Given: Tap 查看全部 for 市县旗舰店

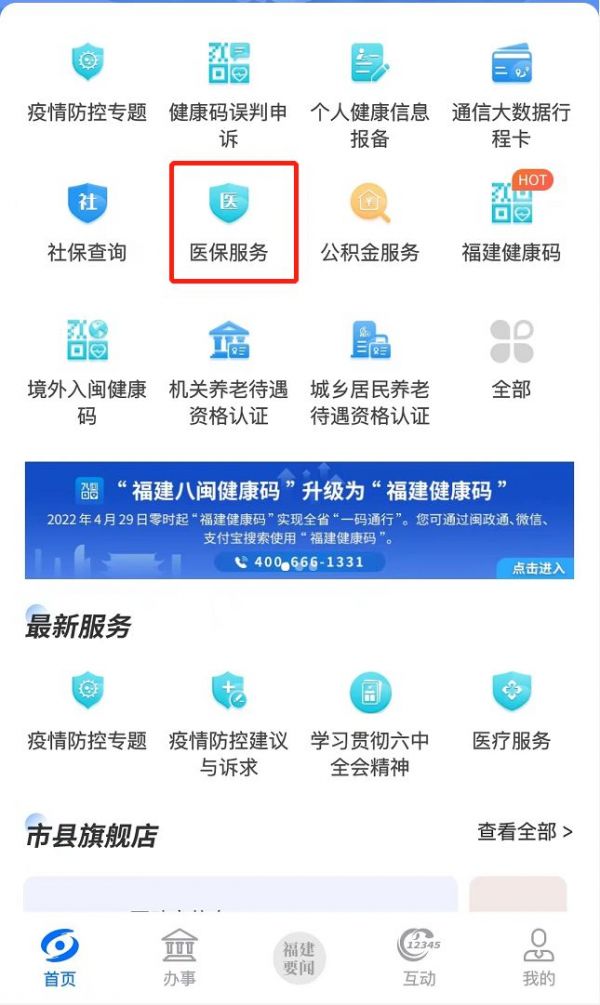Looking at the screenshot, I should coord(524,831).
